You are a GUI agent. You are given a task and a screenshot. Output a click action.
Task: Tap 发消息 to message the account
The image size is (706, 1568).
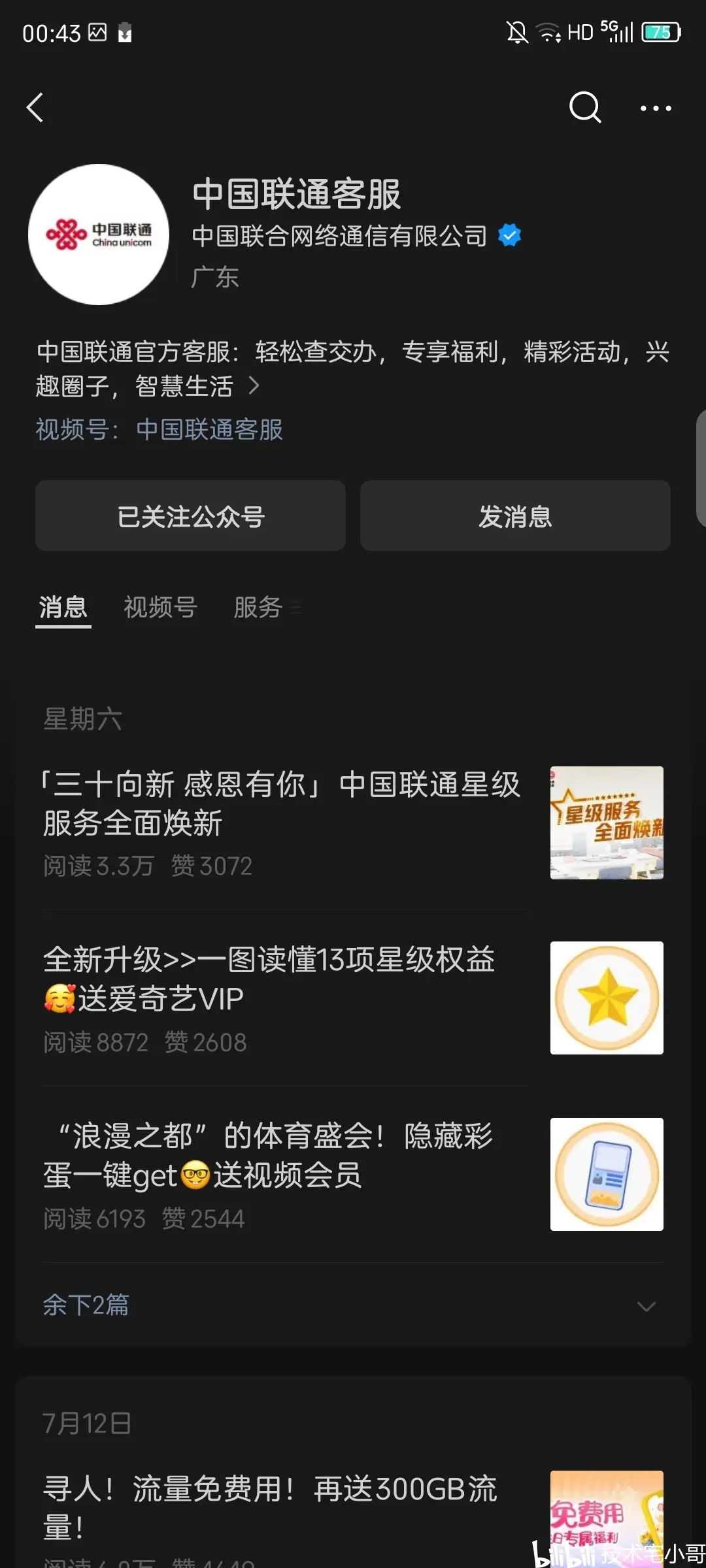tap(515, 516)
